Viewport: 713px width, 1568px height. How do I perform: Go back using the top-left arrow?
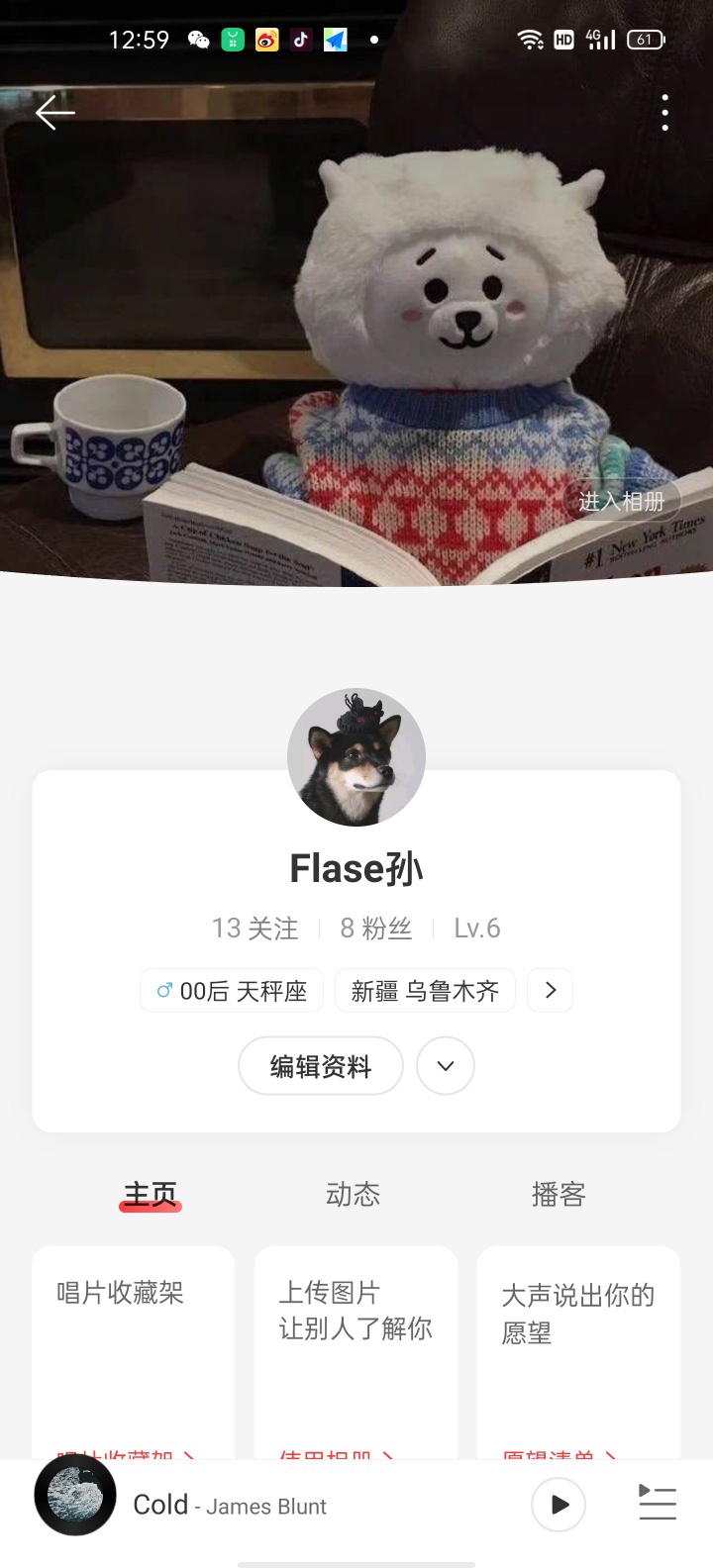[55, 114]
